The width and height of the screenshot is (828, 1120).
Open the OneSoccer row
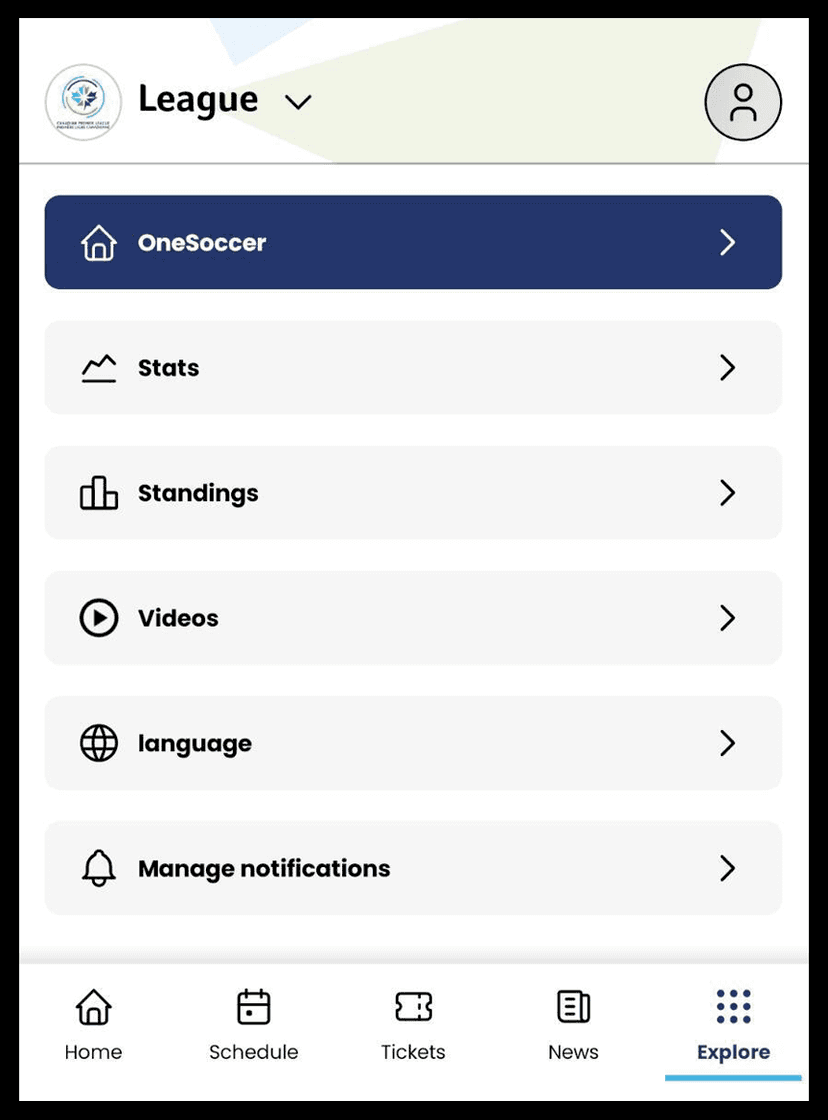[413, 242]
